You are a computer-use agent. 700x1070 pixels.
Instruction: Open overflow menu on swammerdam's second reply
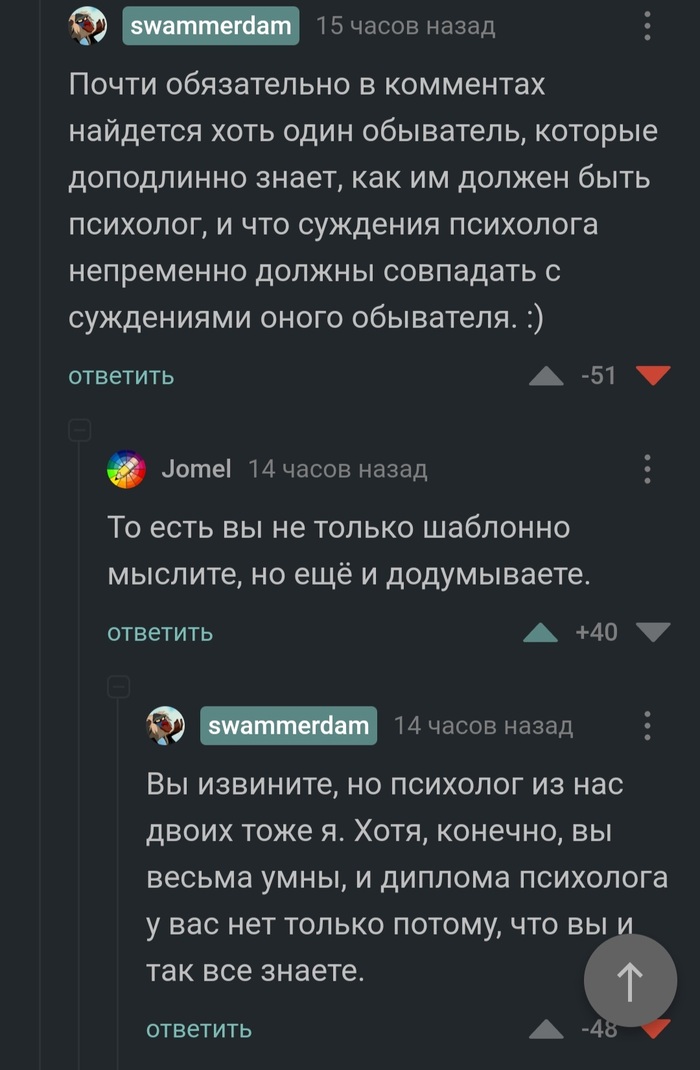648,726
